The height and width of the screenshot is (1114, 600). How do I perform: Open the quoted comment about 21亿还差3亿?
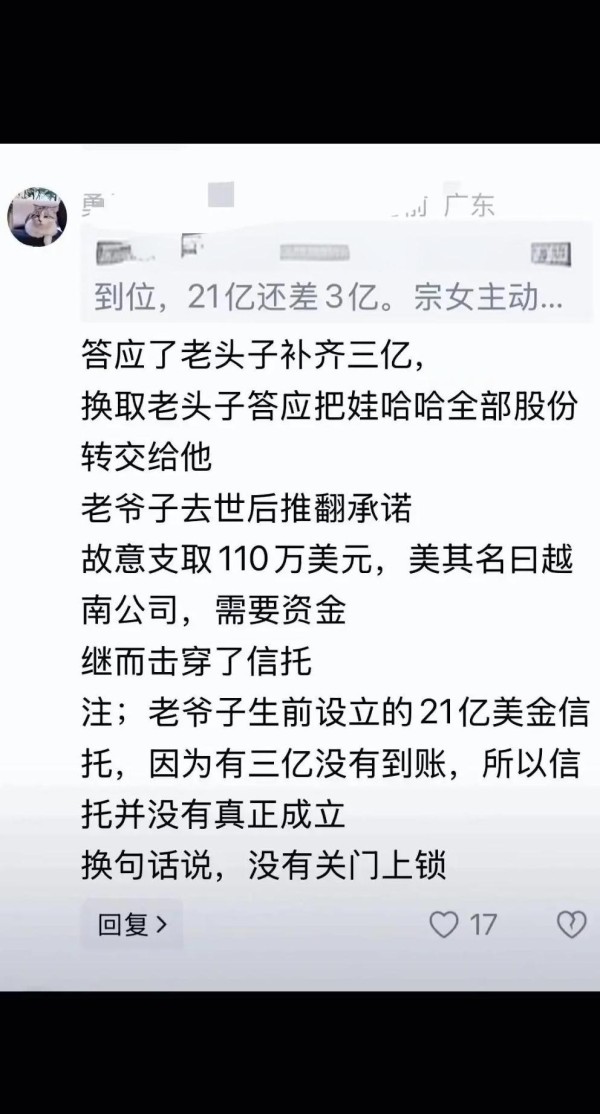tap(335, 273)
